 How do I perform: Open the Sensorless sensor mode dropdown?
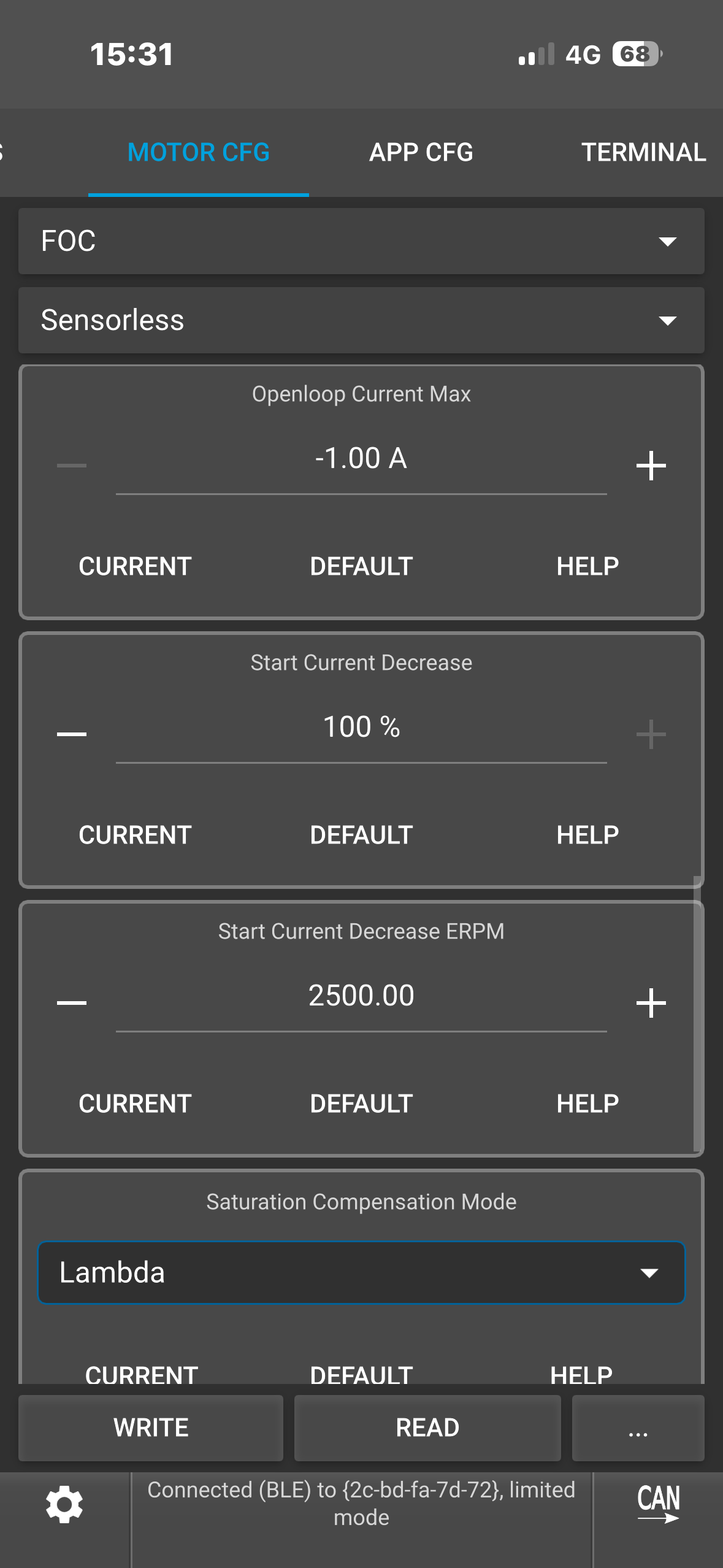point(361,320)
